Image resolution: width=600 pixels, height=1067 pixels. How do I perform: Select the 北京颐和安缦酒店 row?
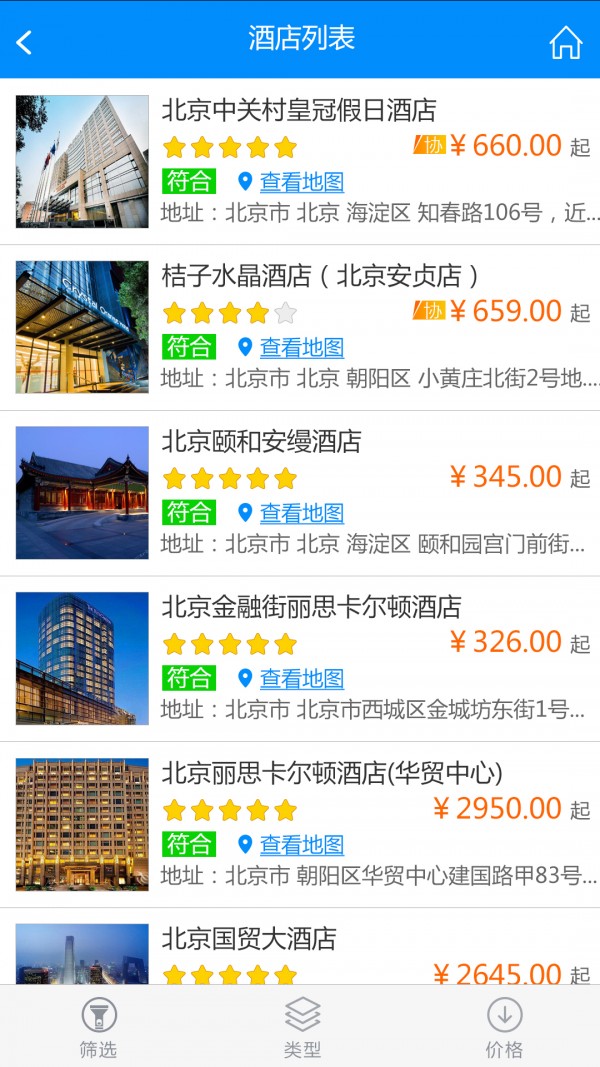(x=261, y=442)
